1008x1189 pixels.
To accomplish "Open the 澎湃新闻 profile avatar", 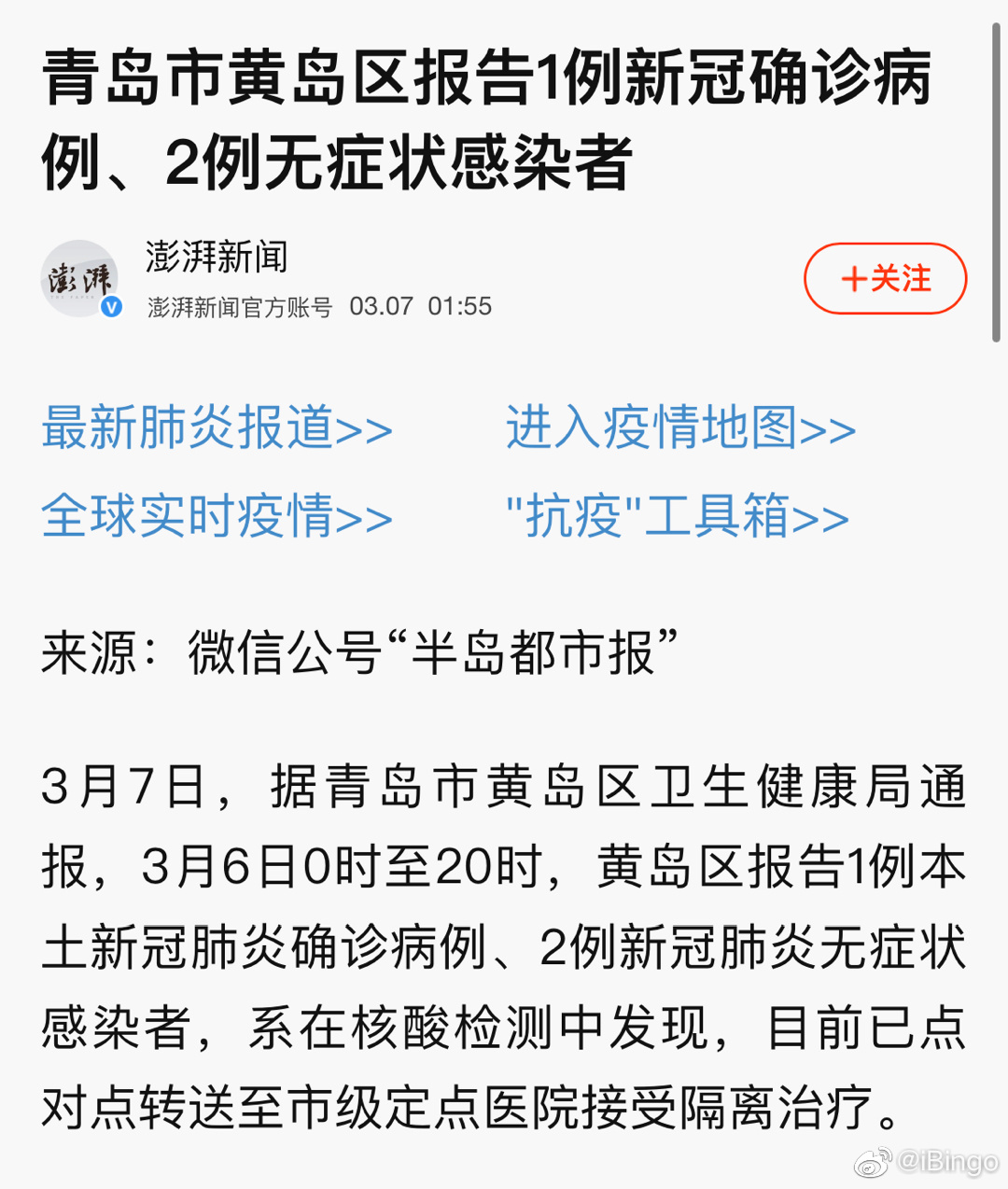I will point(80,278).
